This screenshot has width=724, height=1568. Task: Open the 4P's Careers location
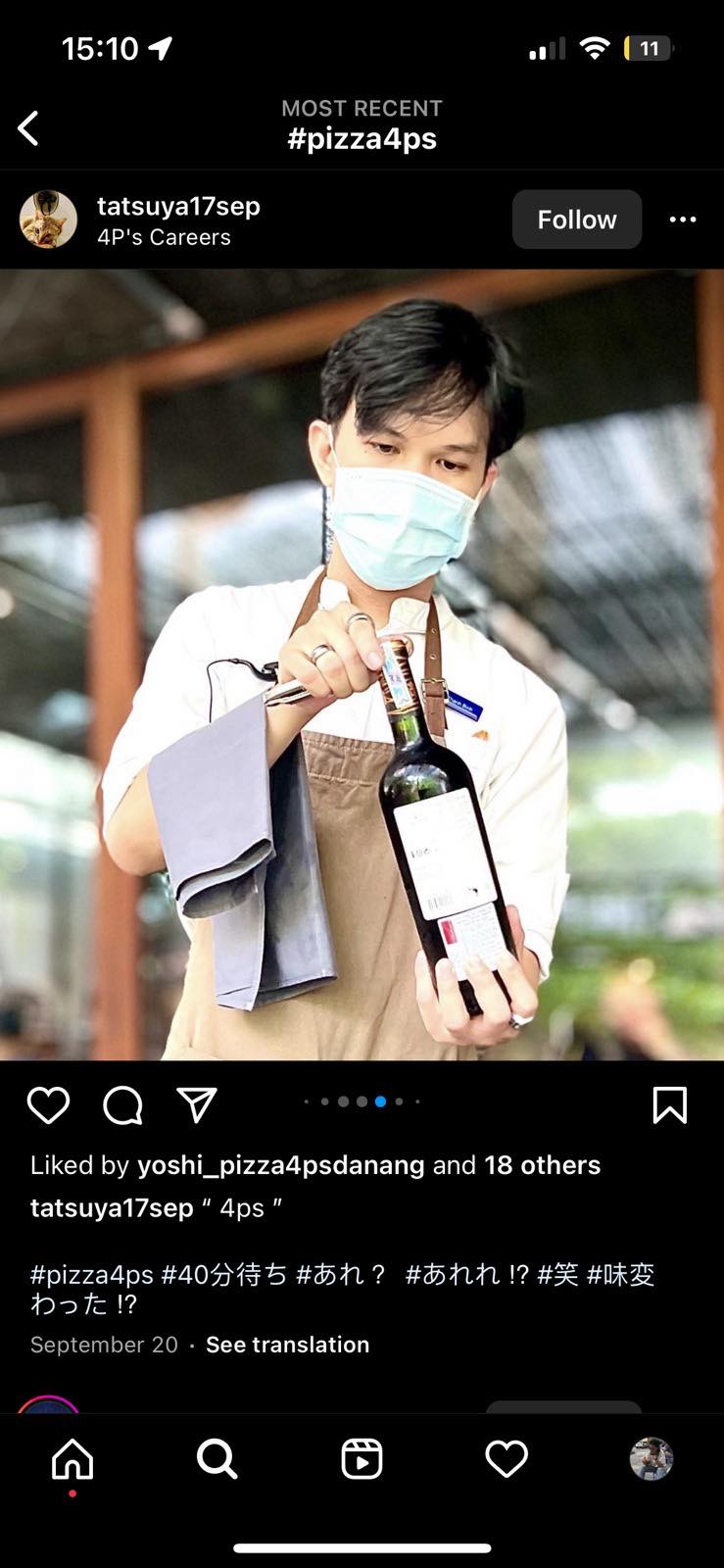pos(164,237)
